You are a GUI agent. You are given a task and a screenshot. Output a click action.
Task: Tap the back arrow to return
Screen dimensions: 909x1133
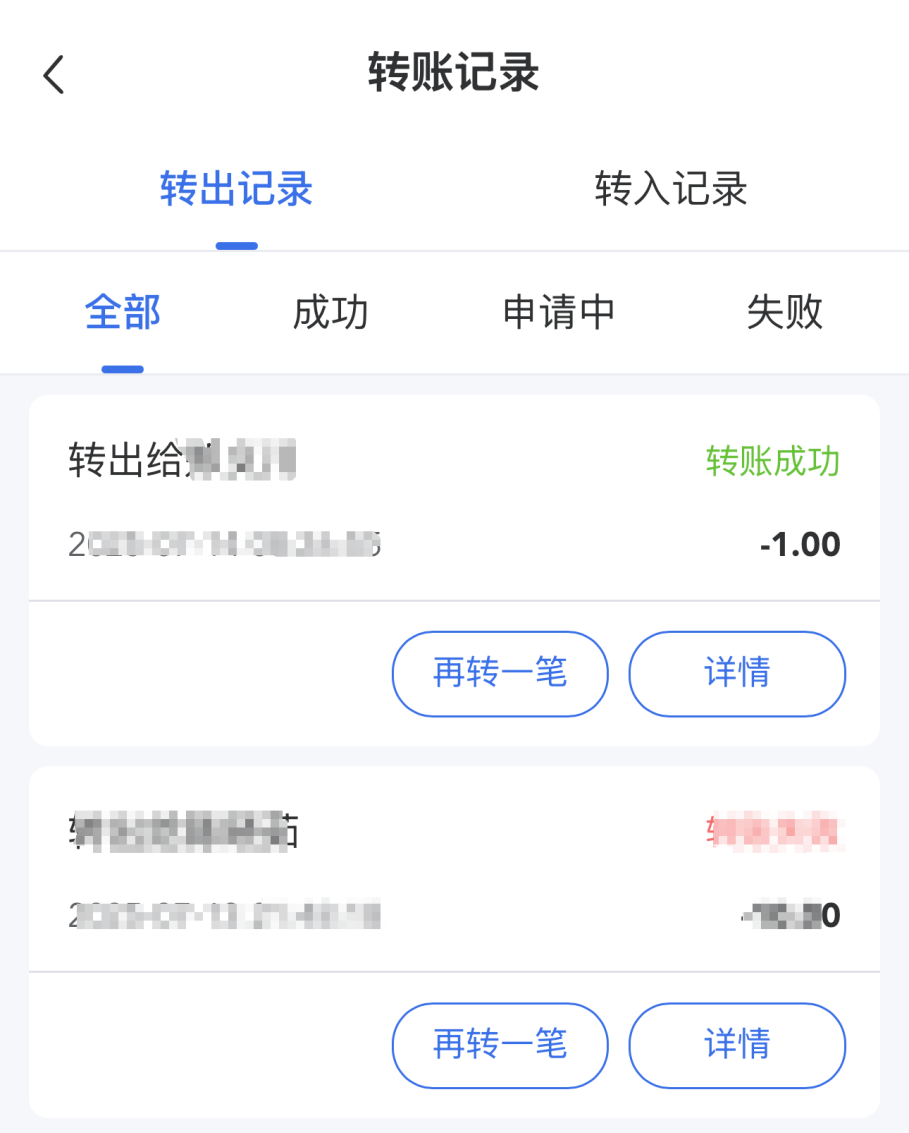point(54,75)
